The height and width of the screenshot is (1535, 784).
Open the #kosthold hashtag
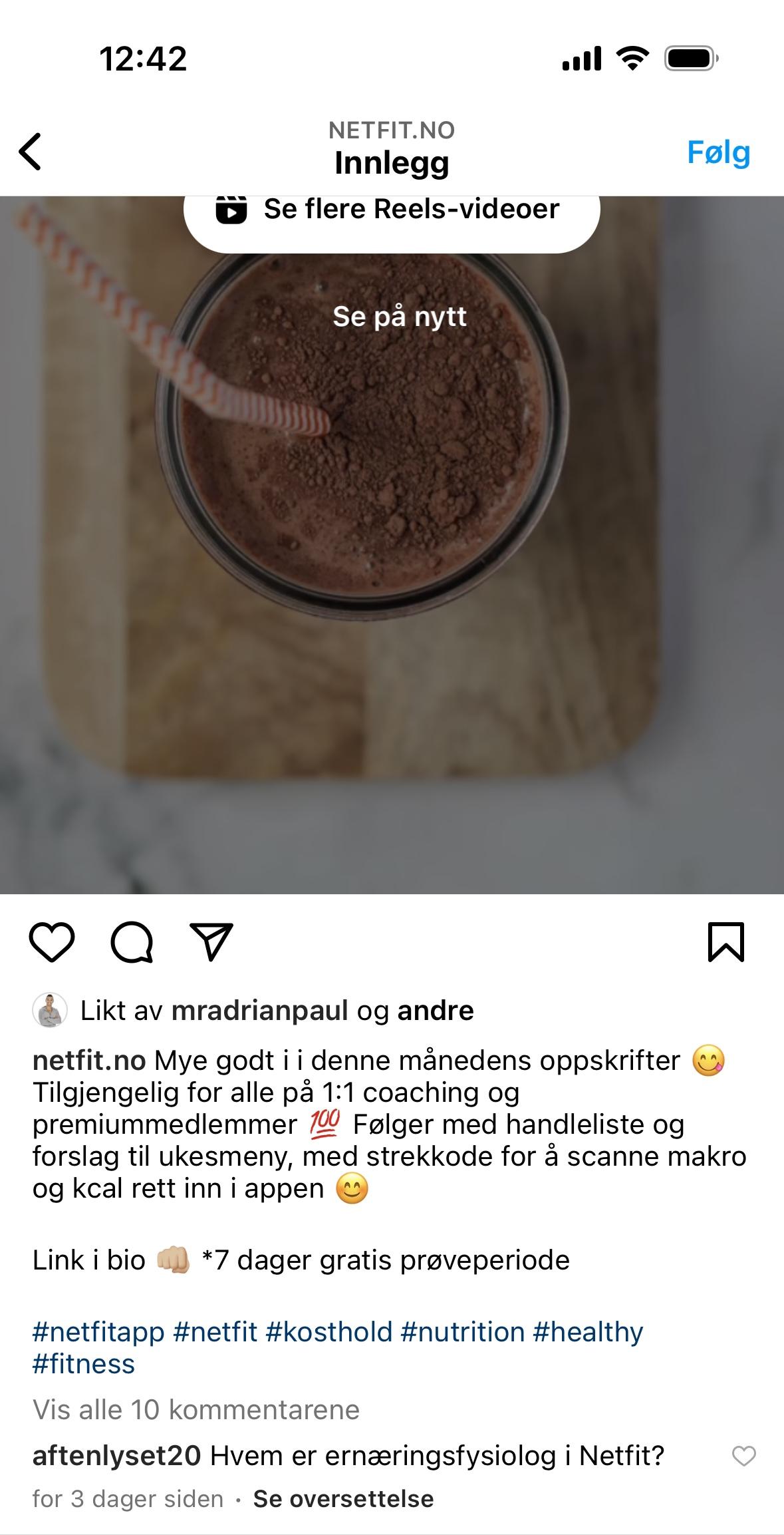click(328, 1333)
